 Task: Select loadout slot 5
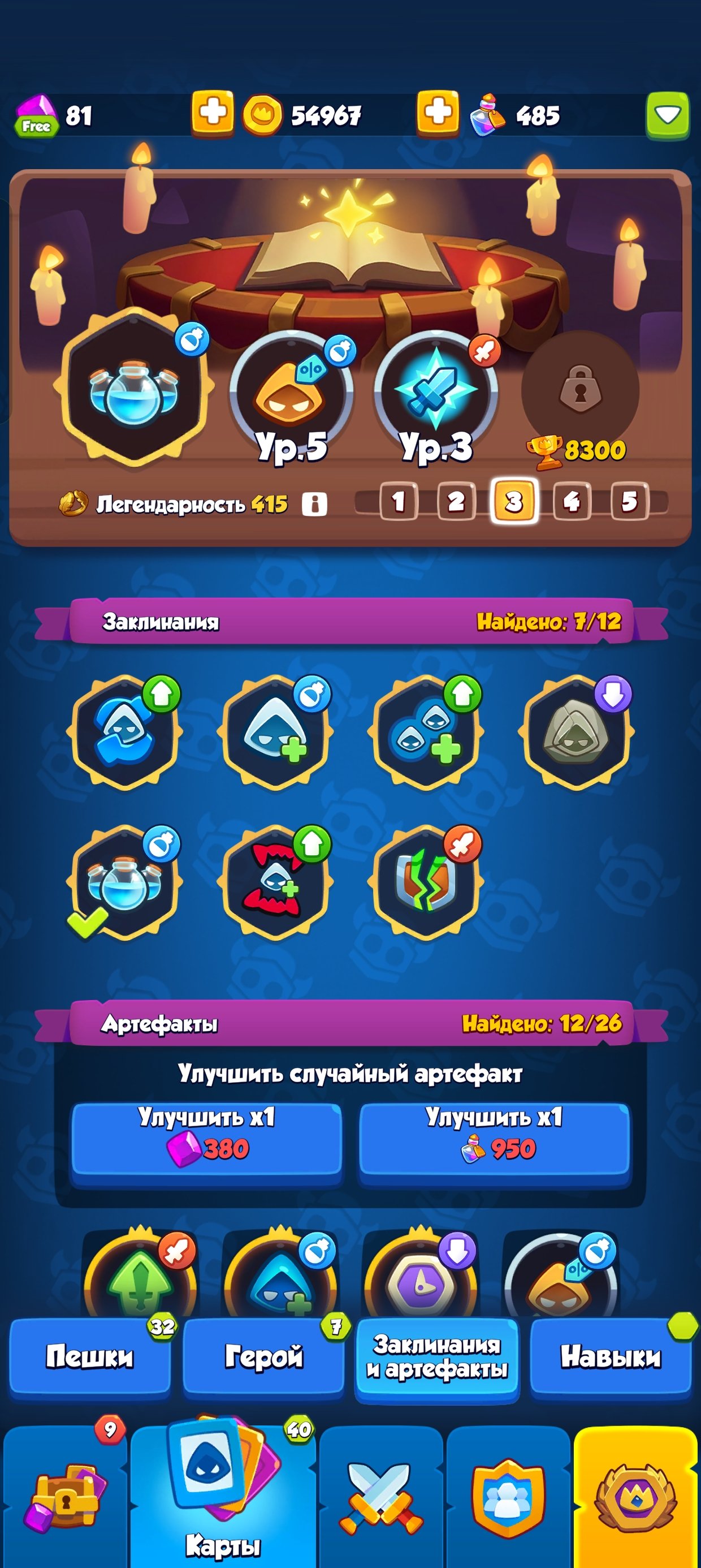point(629,502)
